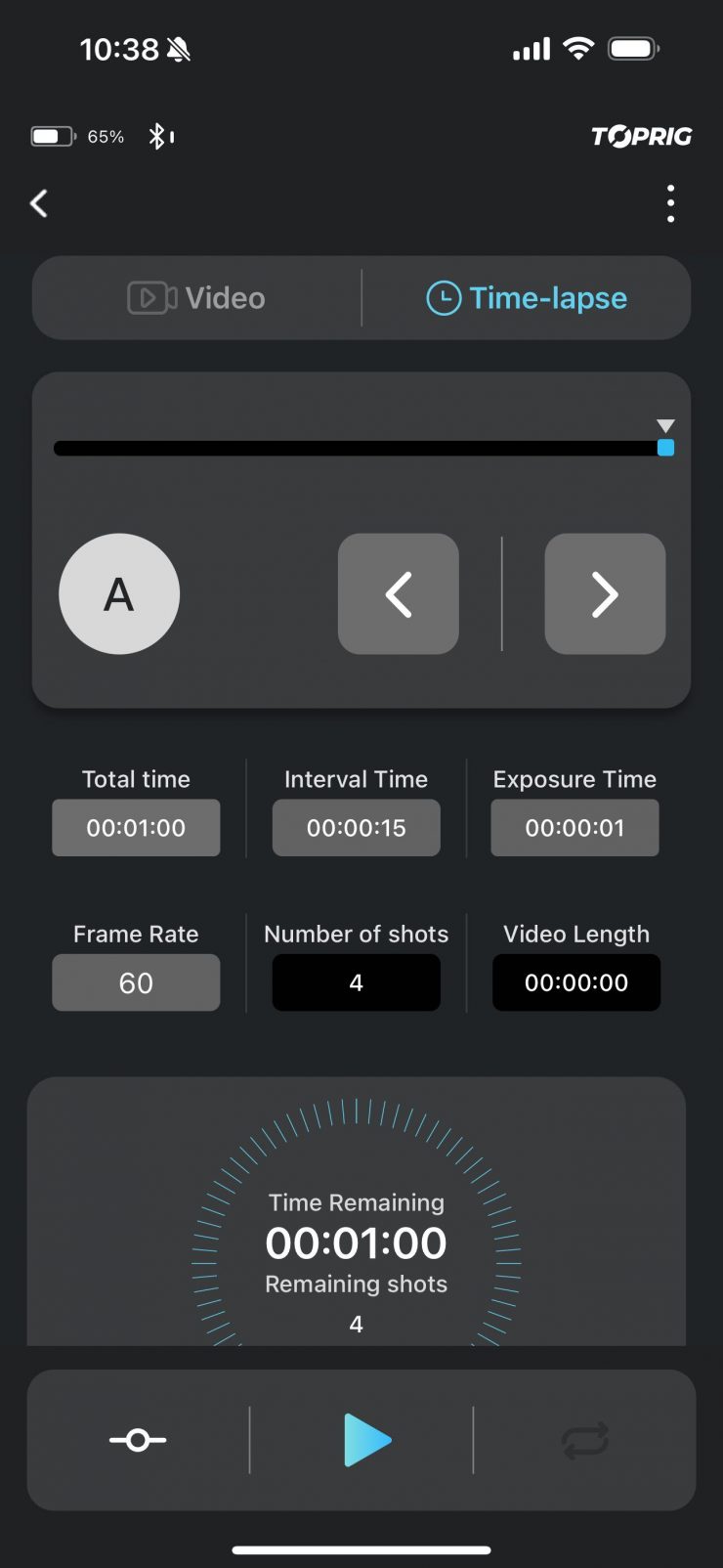Start the time-lapse with the play button
This screenshot has width=723, height=1568.
tap(366, 1440)
